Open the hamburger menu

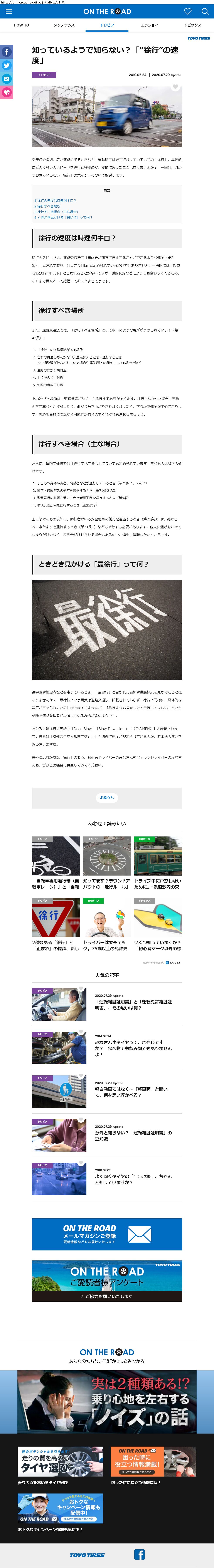(x=8, y=11)
